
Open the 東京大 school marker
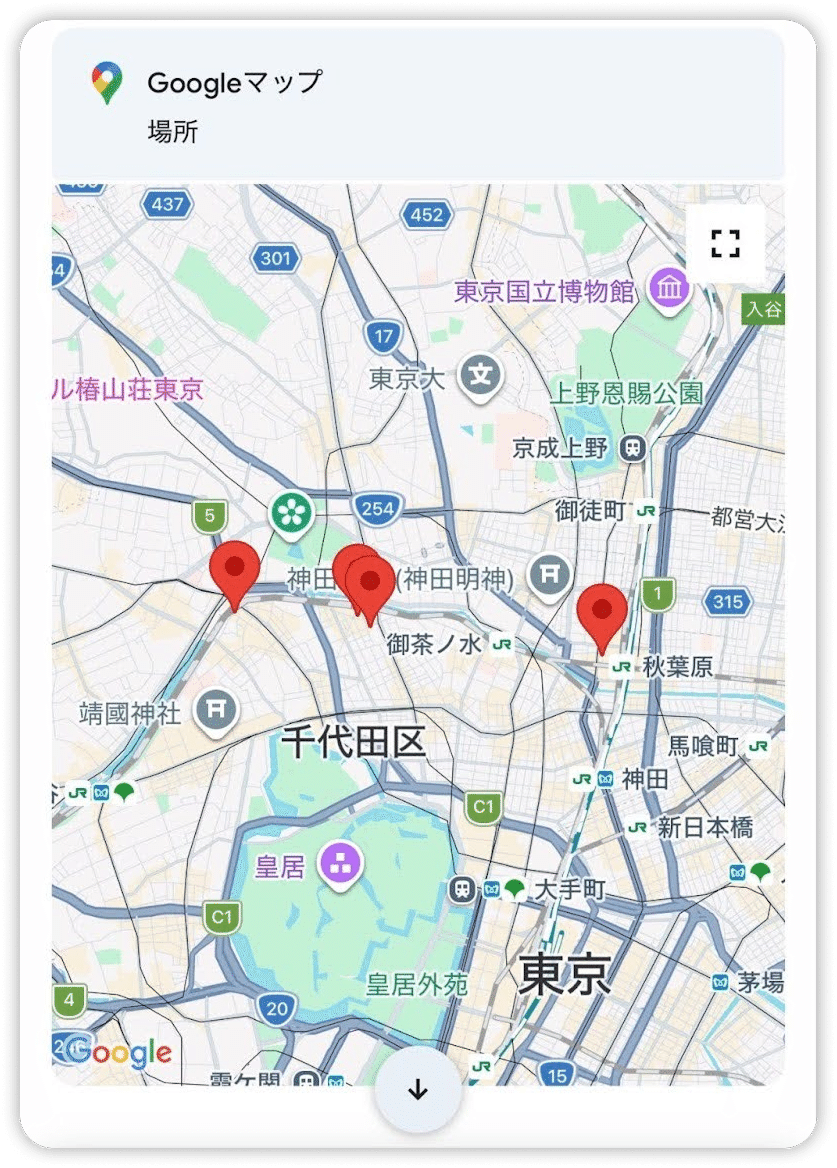tap(480, 376)
